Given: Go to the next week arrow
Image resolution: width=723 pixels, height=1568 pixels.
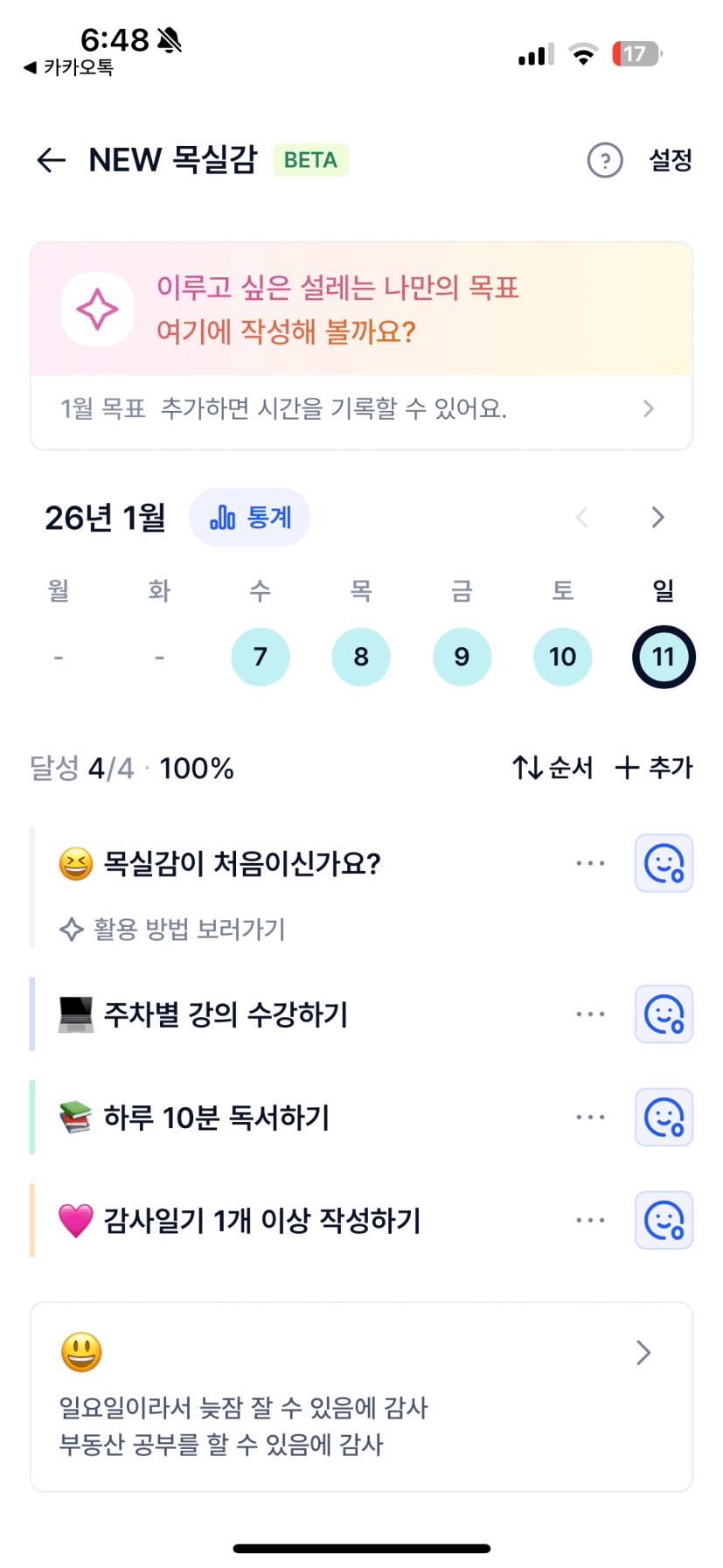Looking at the screenshot, I should tap(657, 518).
